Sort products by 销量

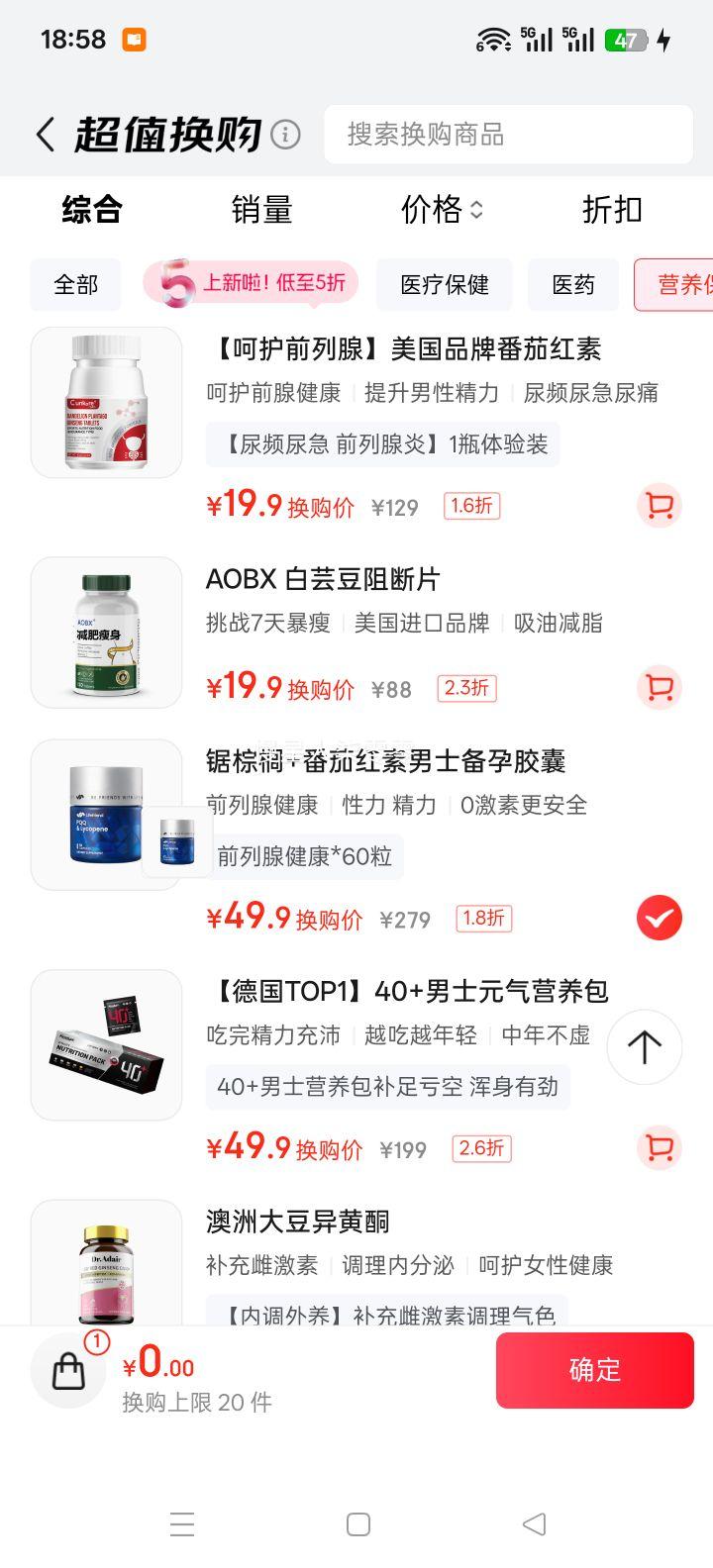[261, 210]
